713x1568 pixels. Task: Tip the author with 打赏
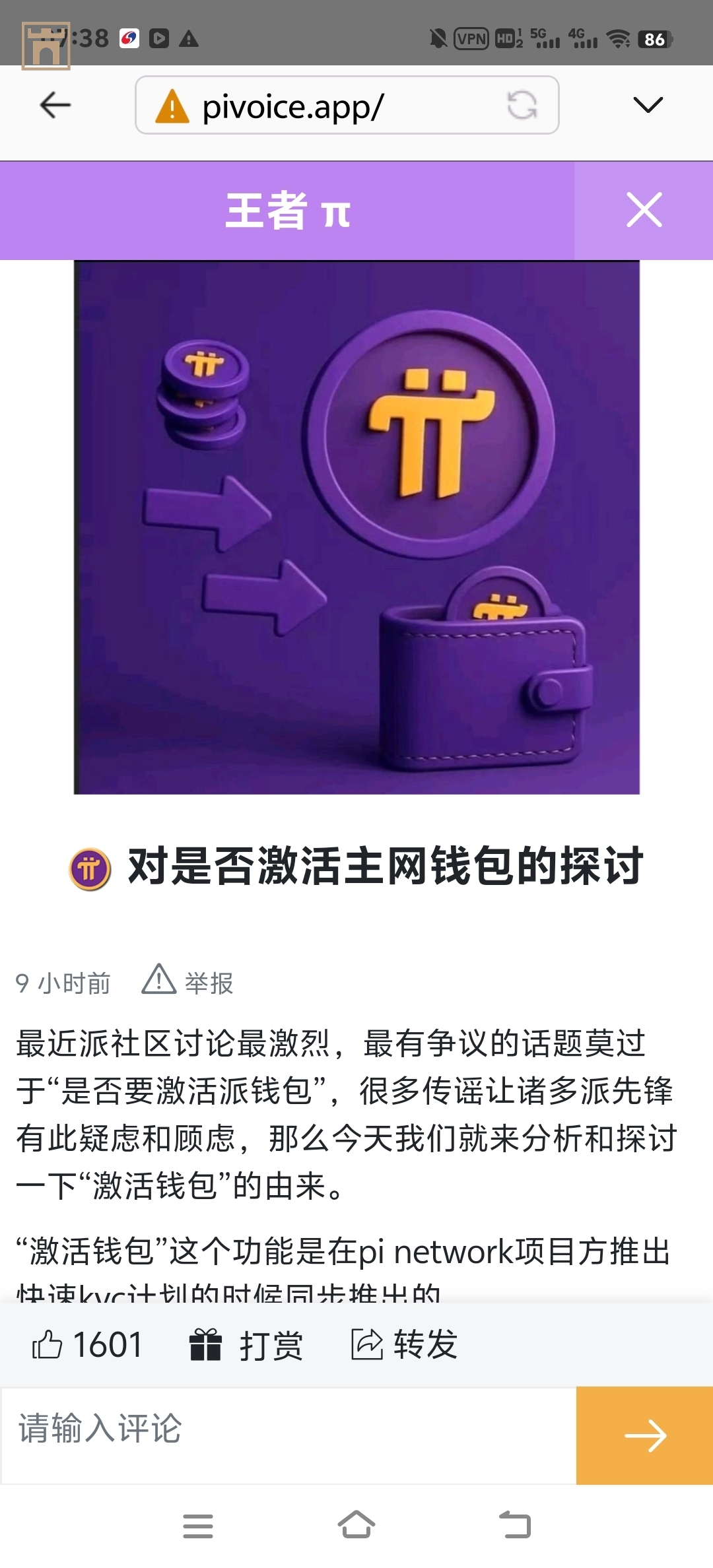coord(246,1345)
